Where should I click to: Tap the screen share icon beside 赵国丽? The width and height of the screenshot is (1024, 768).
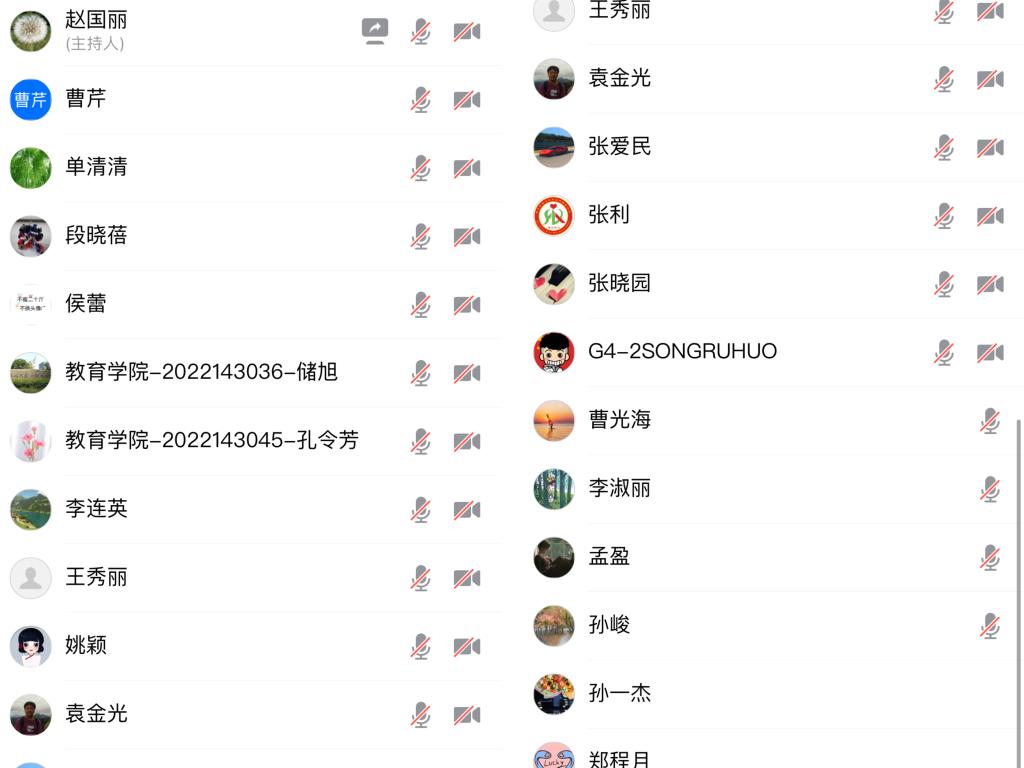pos(375,31)
